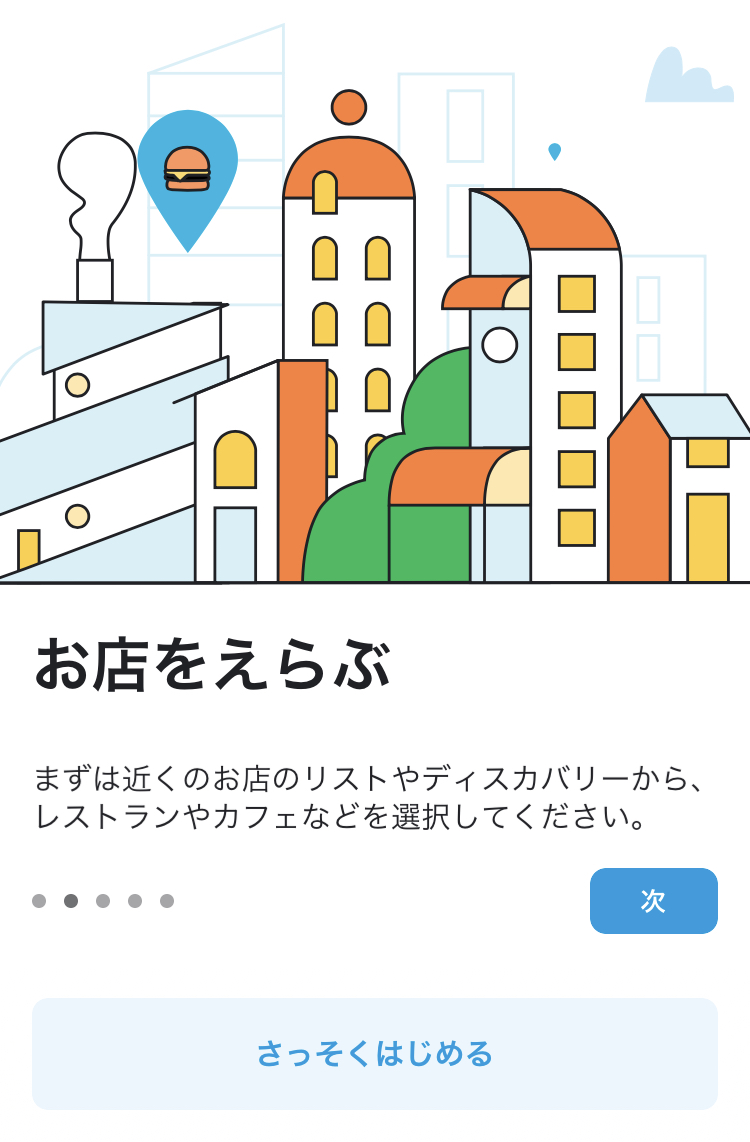Tap the 次 (next) button
The width and height of the screenshot is (750, 1142).
653,901
